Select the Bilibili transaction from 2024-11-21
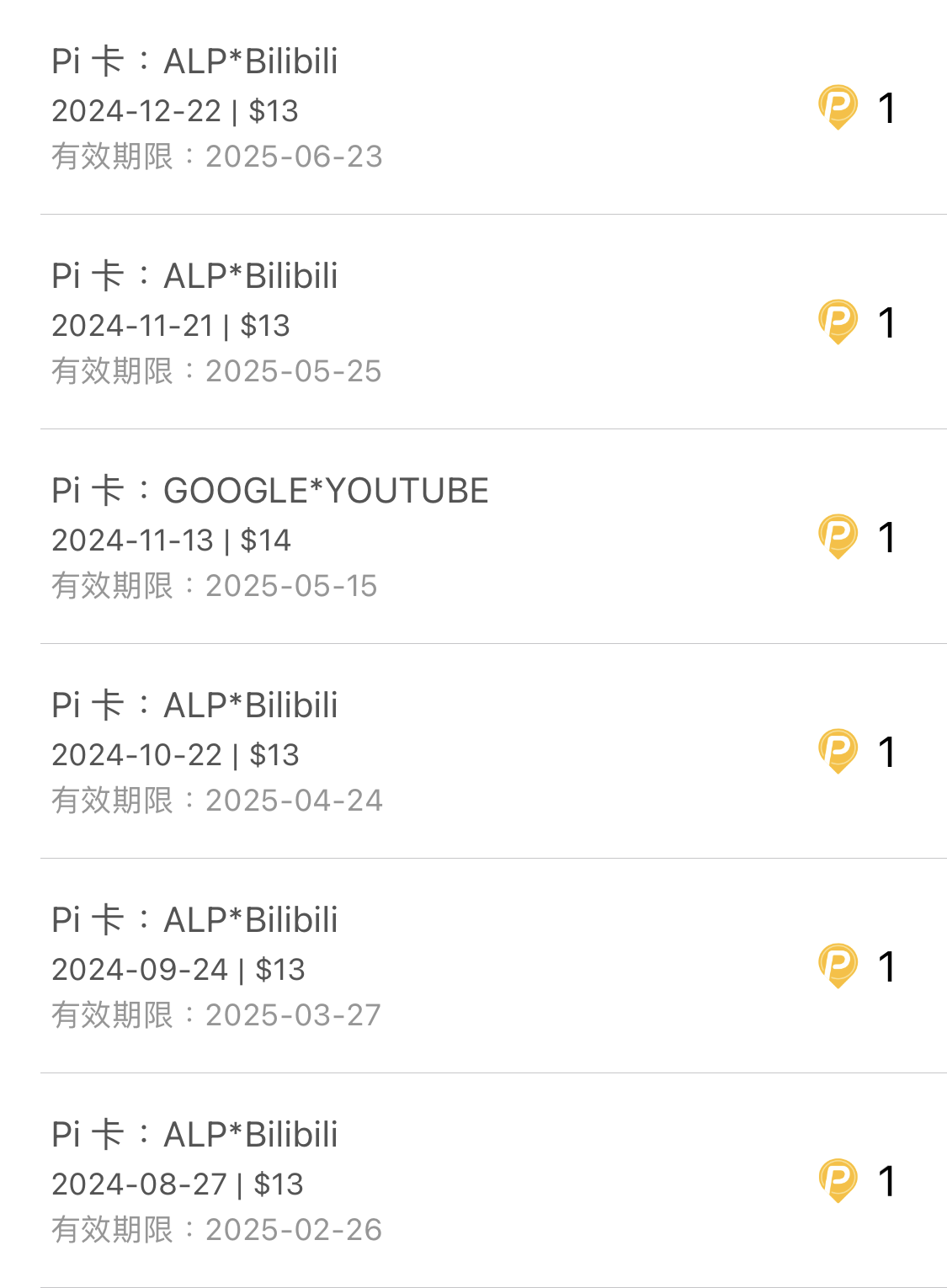 pyautogui.click(x=471, y=322)
